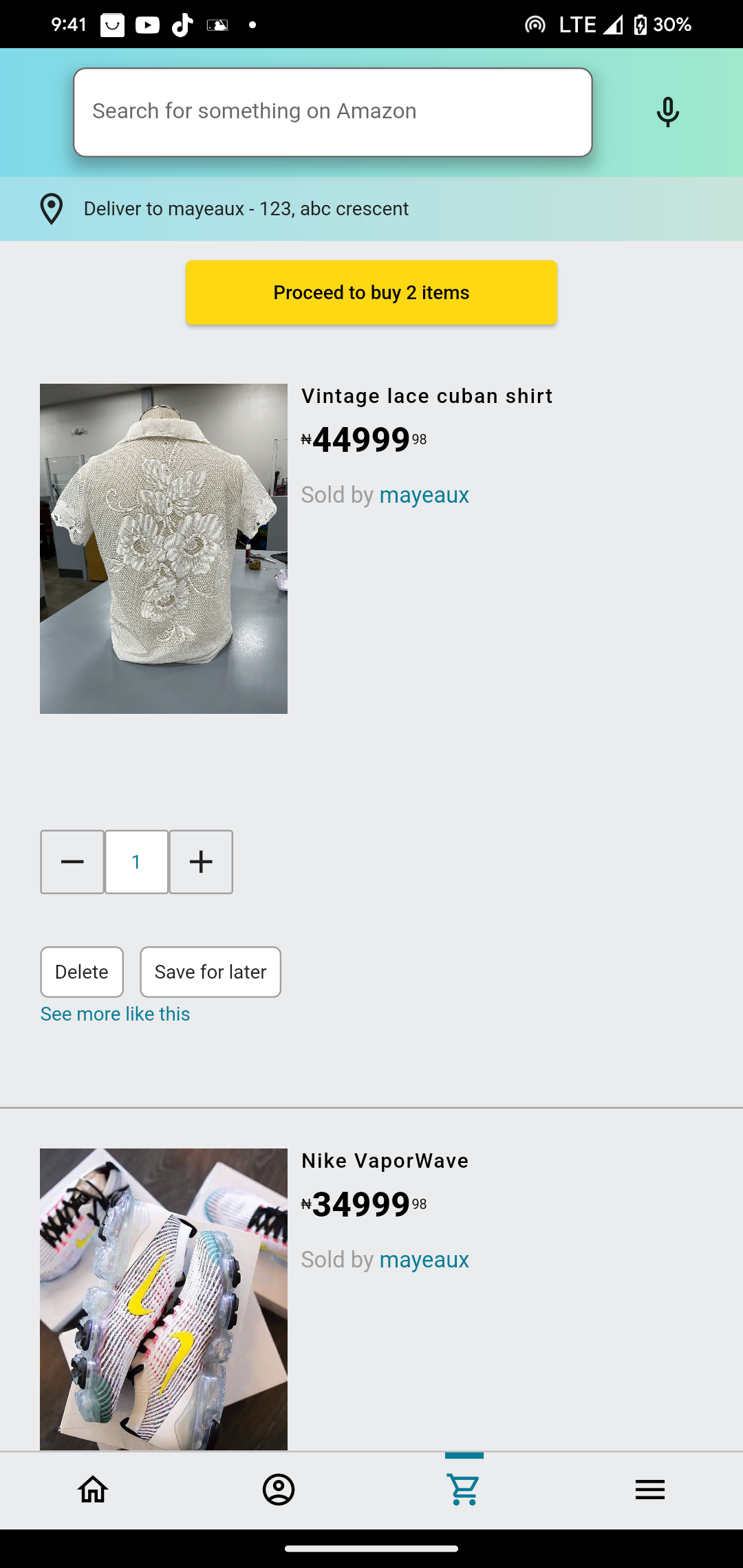
Task: Edit the quantity value field
Action: pos(136,862)
